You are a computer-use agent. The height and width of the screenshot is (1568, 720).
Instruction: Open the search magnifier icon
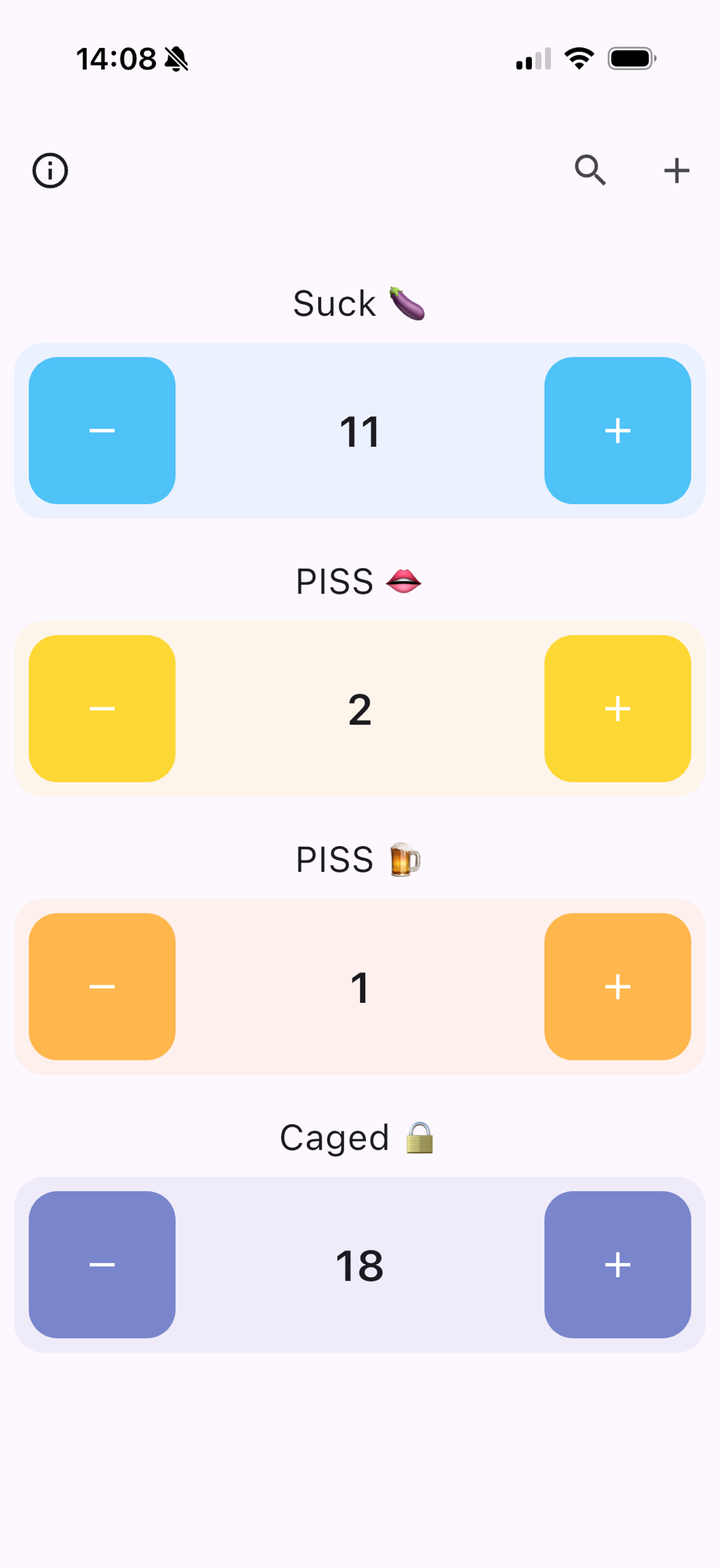(590, 170)
